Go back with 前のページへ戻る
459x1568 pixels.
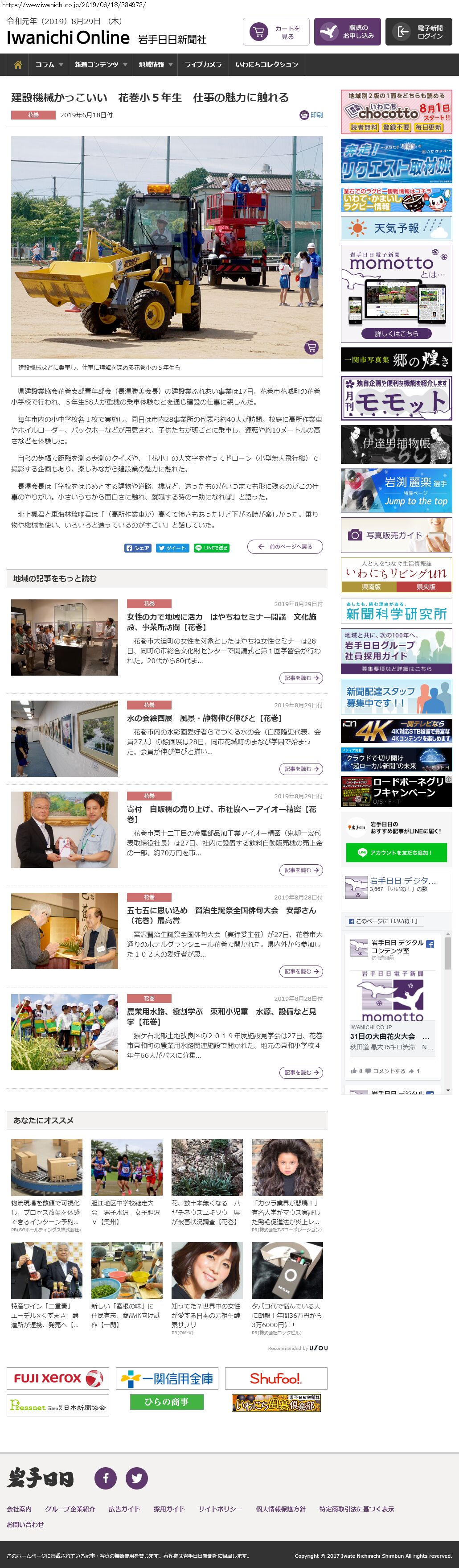284,547
